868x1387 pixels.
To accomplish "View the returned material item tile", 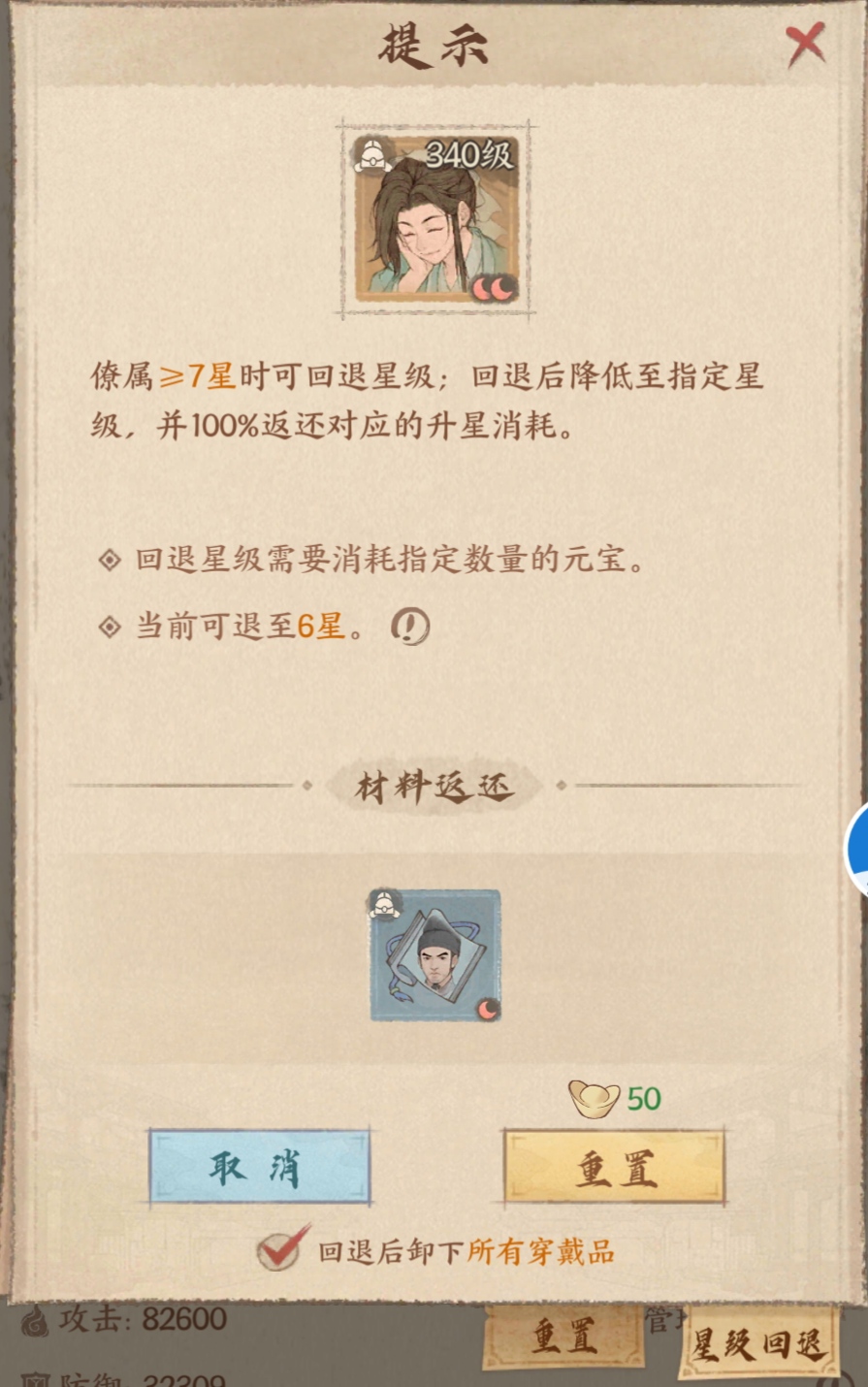I will click(x=435, y=955).
